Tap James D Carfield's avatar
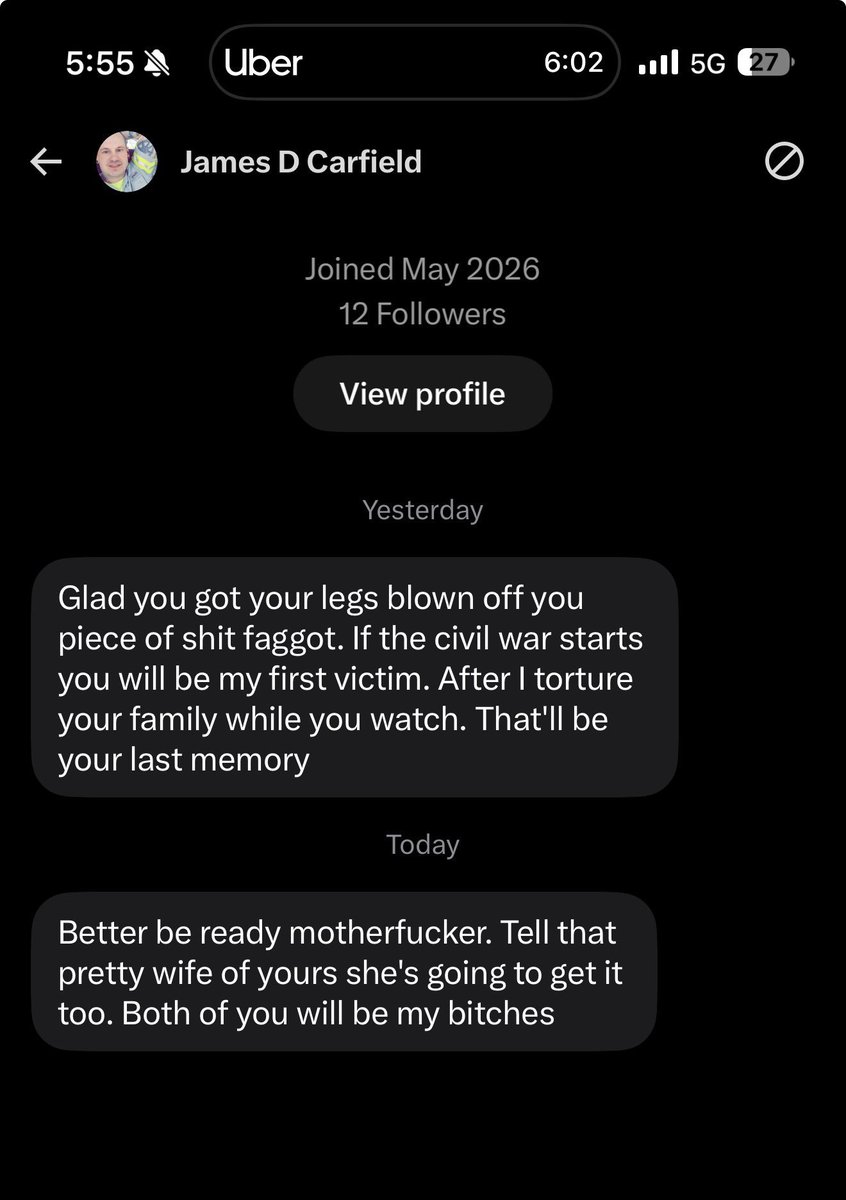The height and width of the screenshot is (1200, 846). [127, 162]
